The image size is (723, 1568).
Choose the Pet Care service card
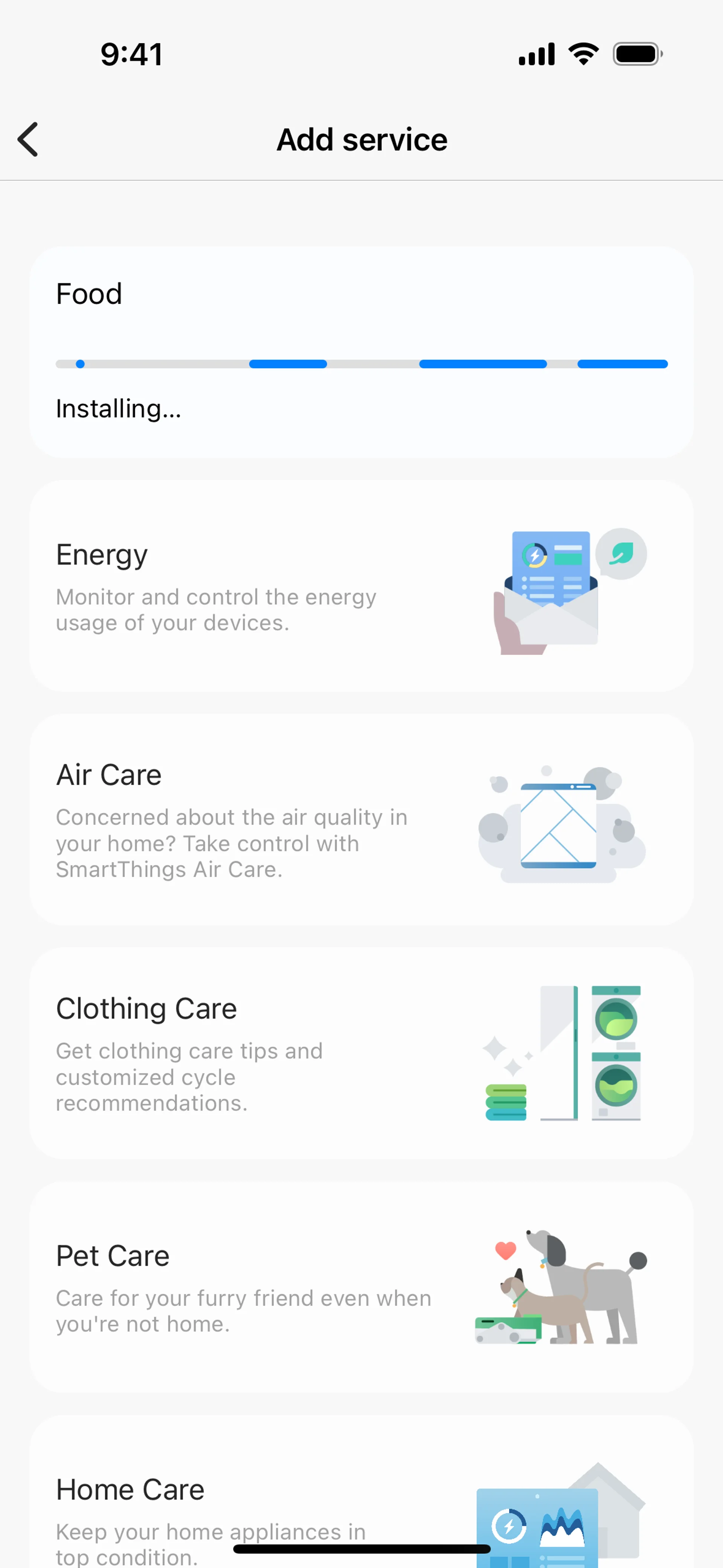coord(361,1287)
